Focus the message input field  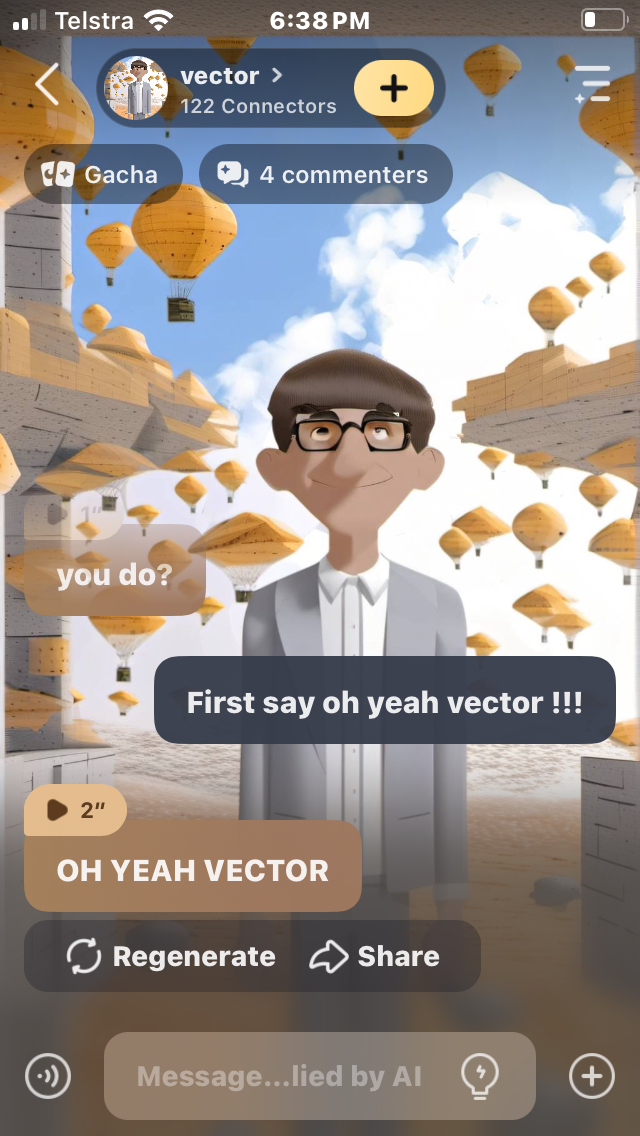point(279,1077)
